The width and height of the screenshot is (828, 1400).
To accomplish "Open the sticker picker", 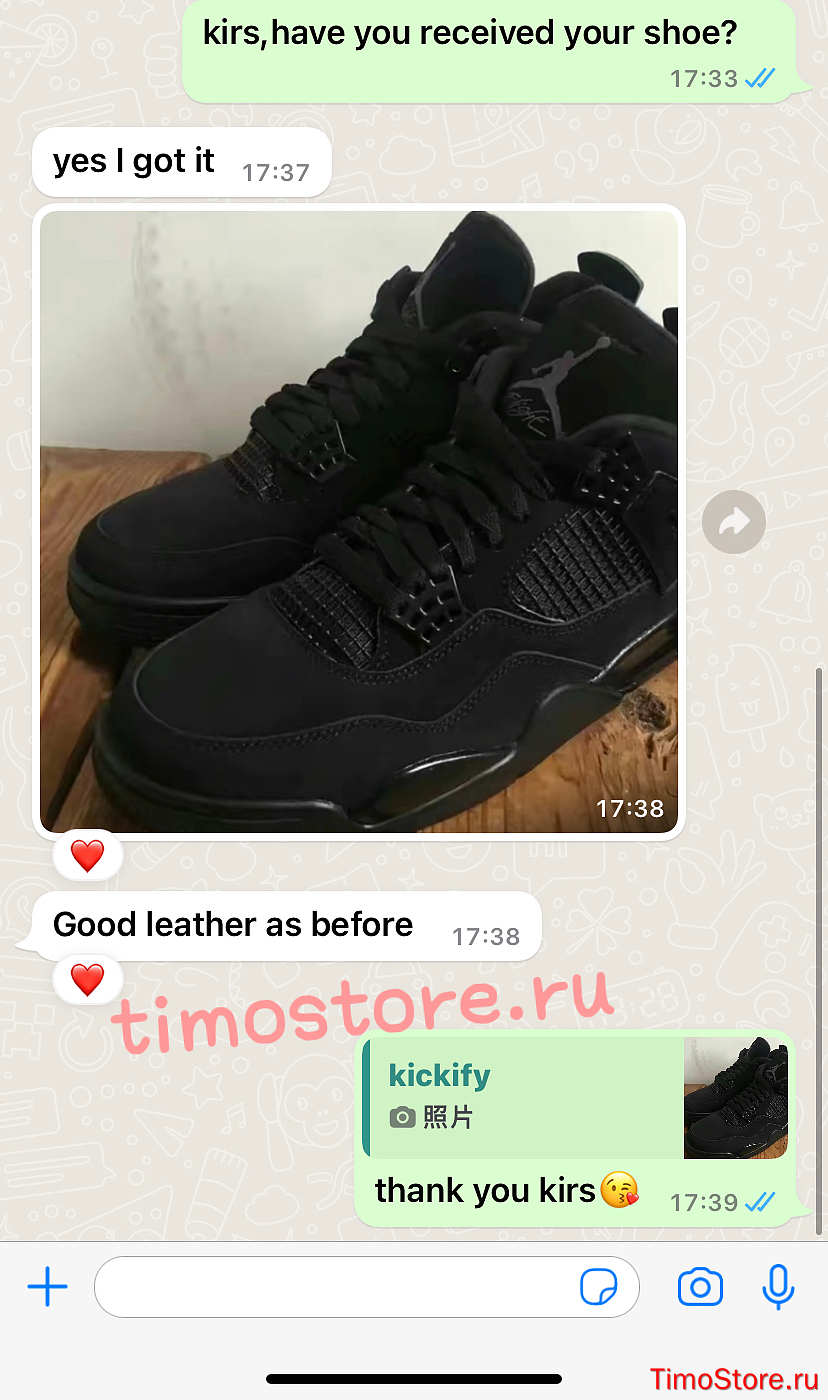I will point(599,1287).
